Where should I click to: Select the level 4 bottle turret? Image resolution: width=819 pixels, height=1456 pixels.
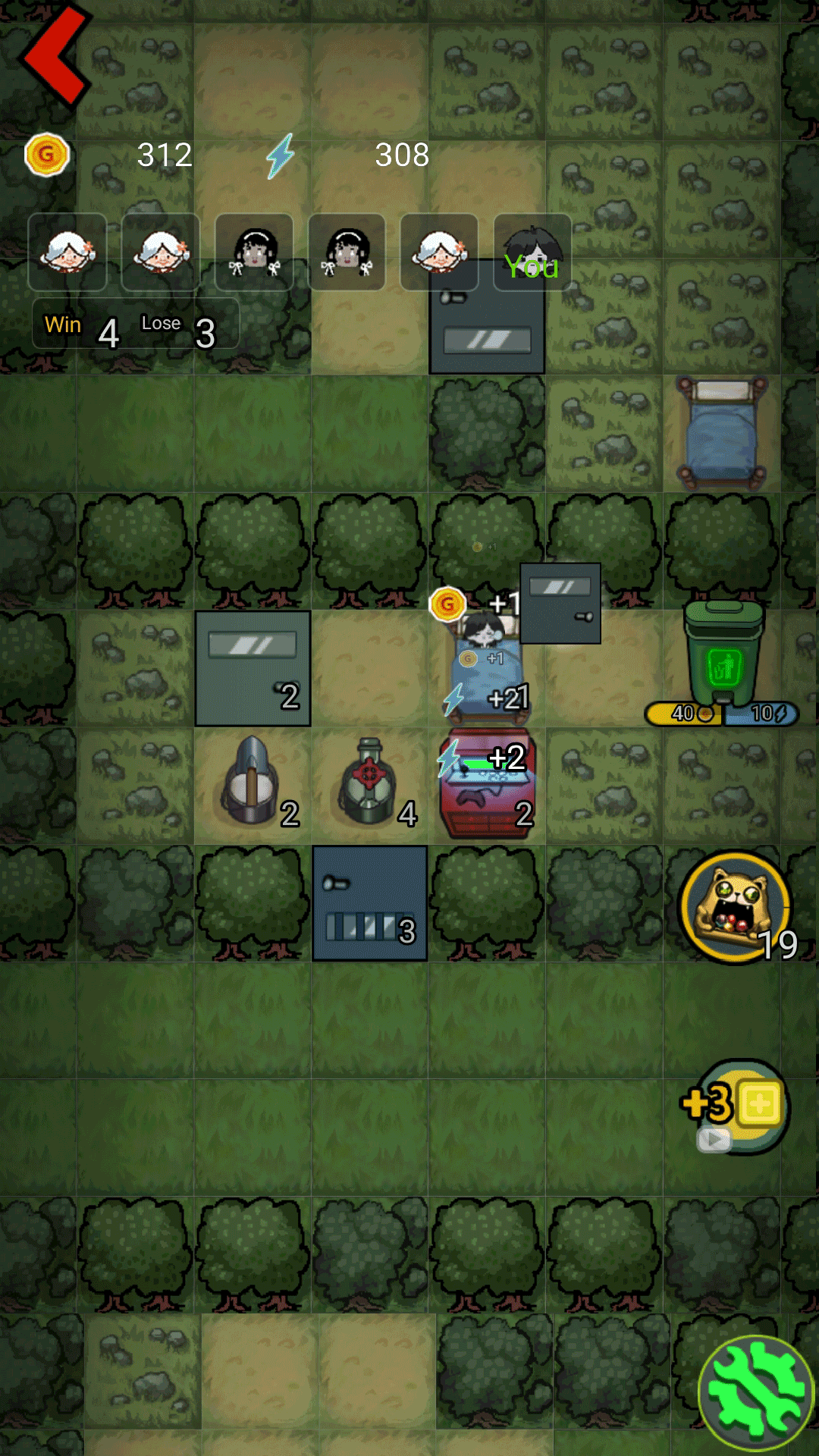(x=371, y=782)
